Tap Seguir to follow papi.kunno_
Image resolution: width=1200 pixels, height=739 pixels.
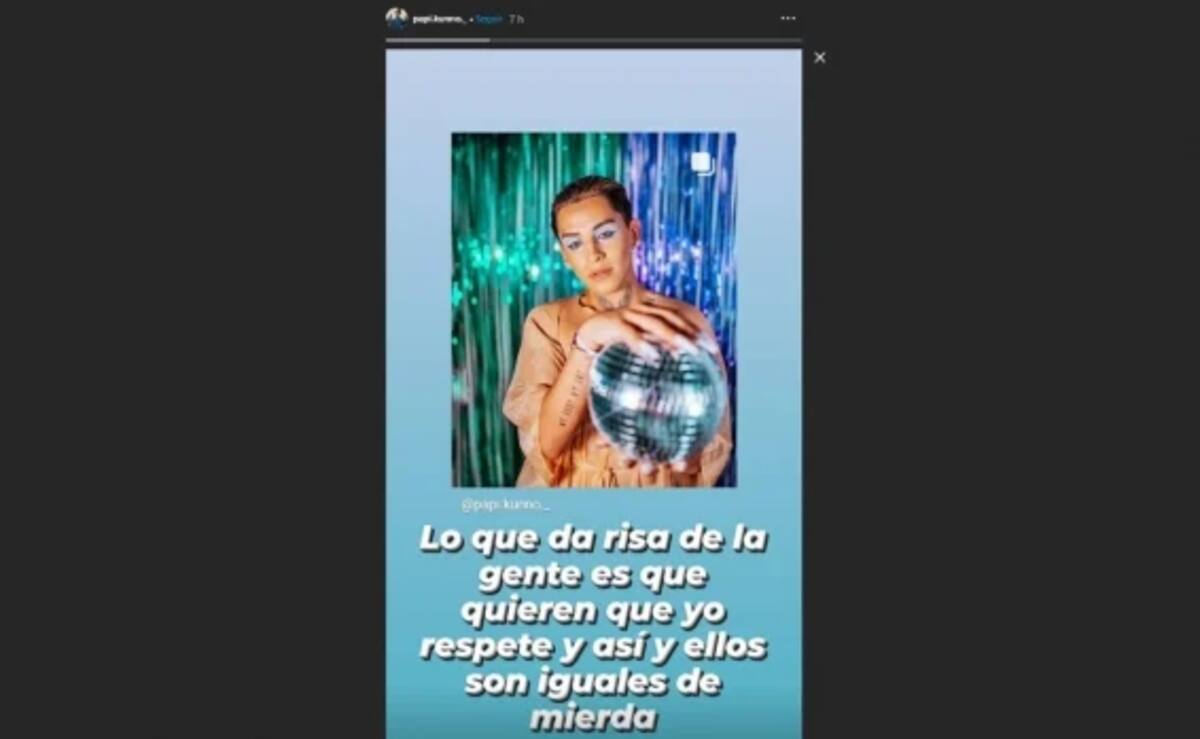(x=488, y=19)
